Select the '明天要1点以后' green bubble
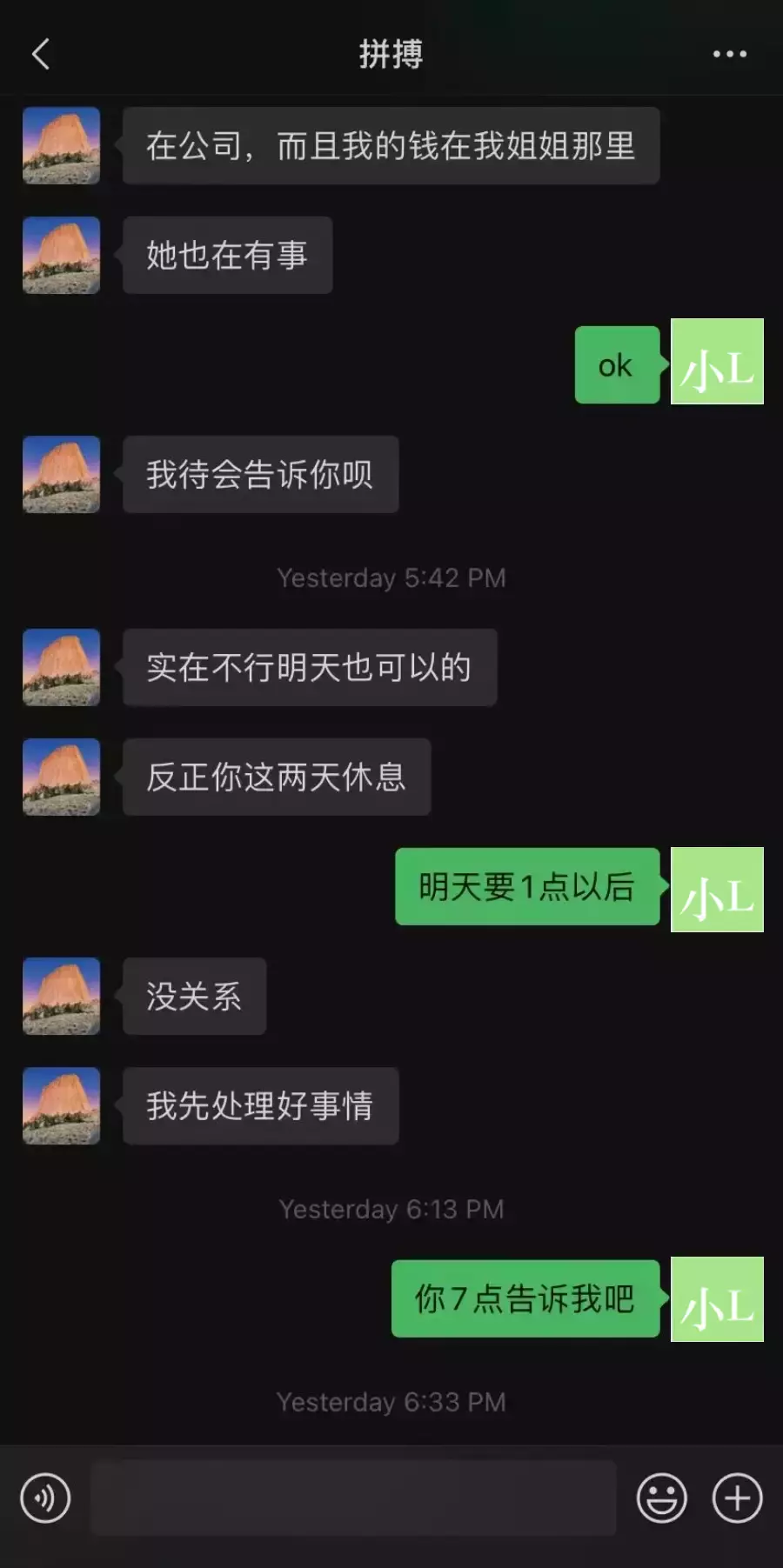This screenshot has width=783, height=1568. (x=527, y=888)
